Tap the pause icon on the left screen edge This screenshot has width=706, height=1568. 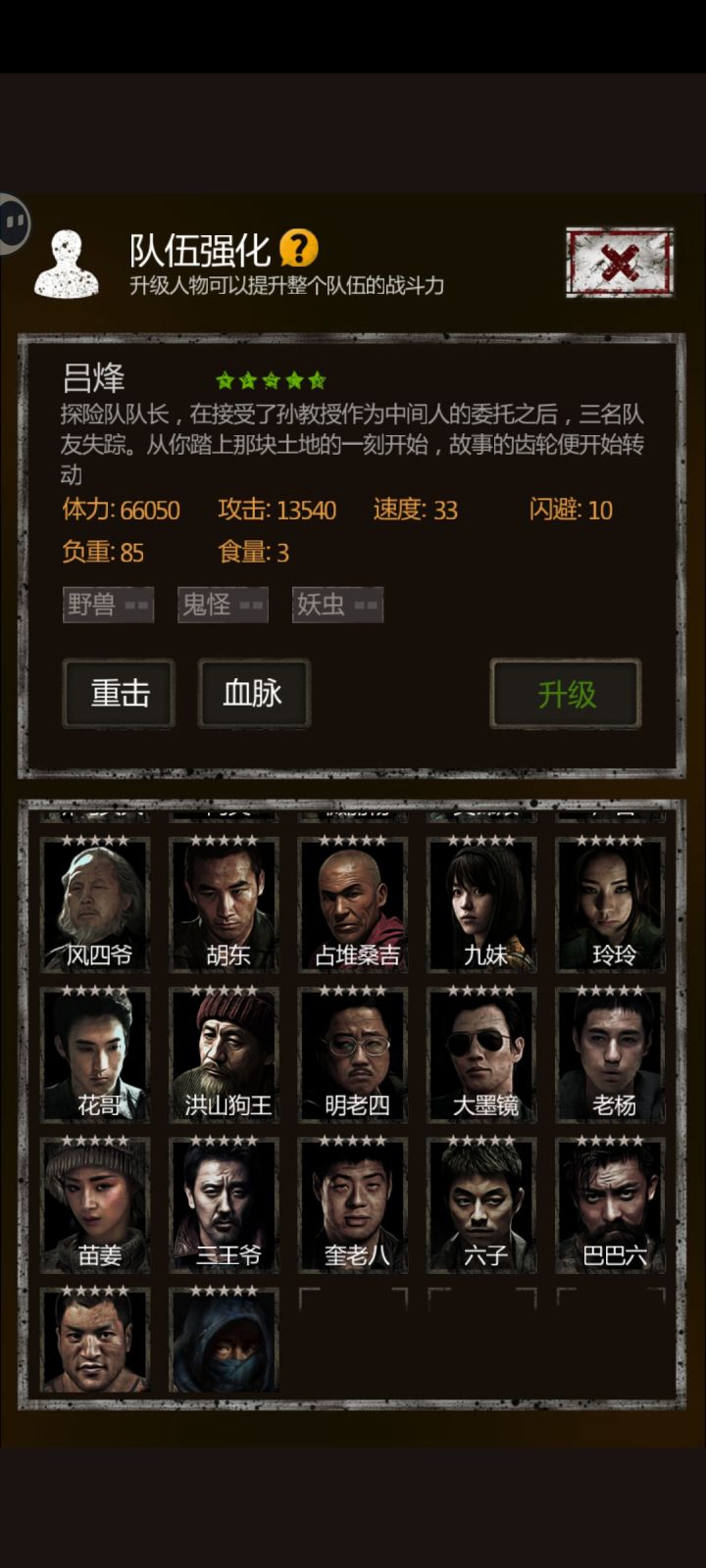point(14,222)
